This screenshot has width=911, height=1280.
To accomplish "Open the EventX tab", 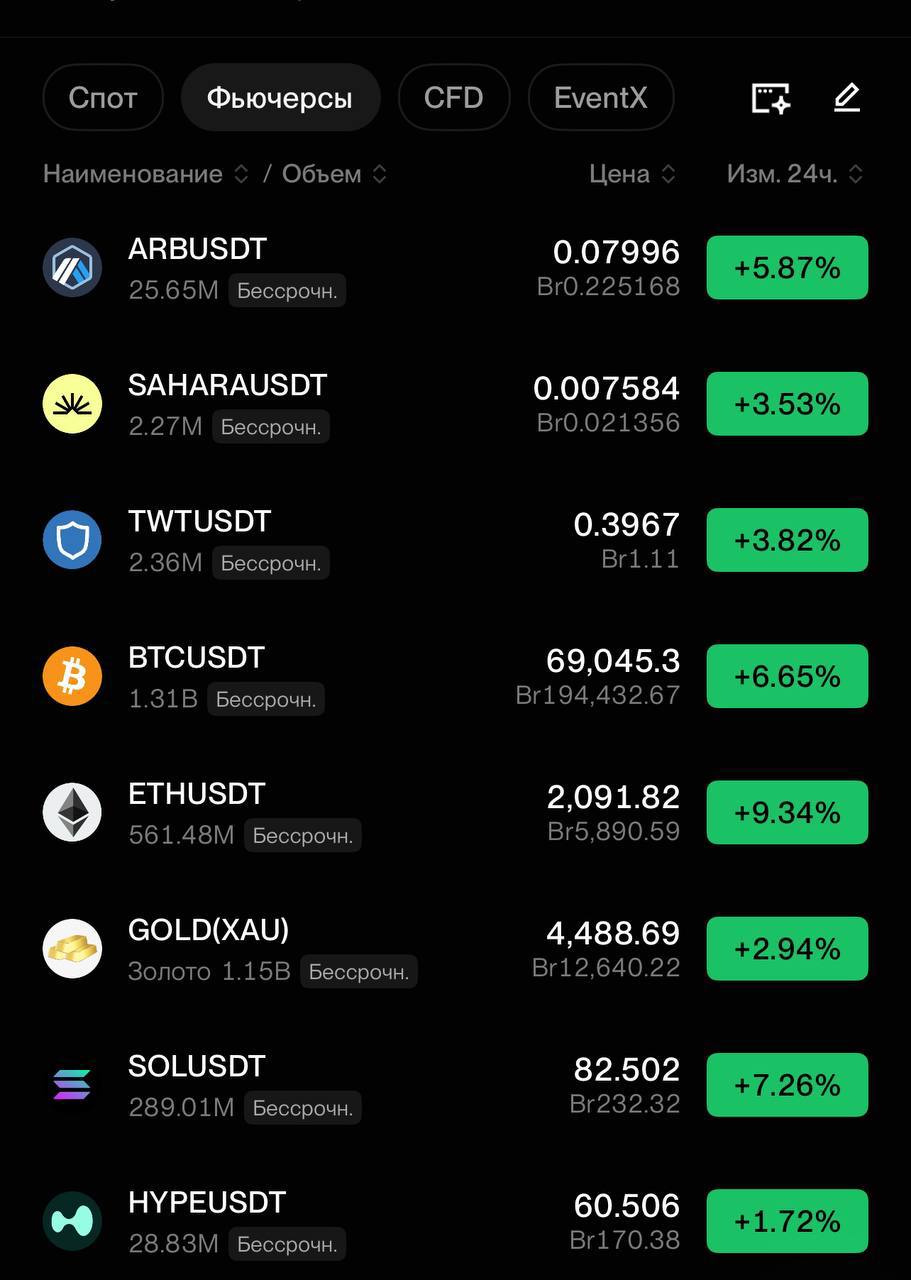I will pos(600,98).
